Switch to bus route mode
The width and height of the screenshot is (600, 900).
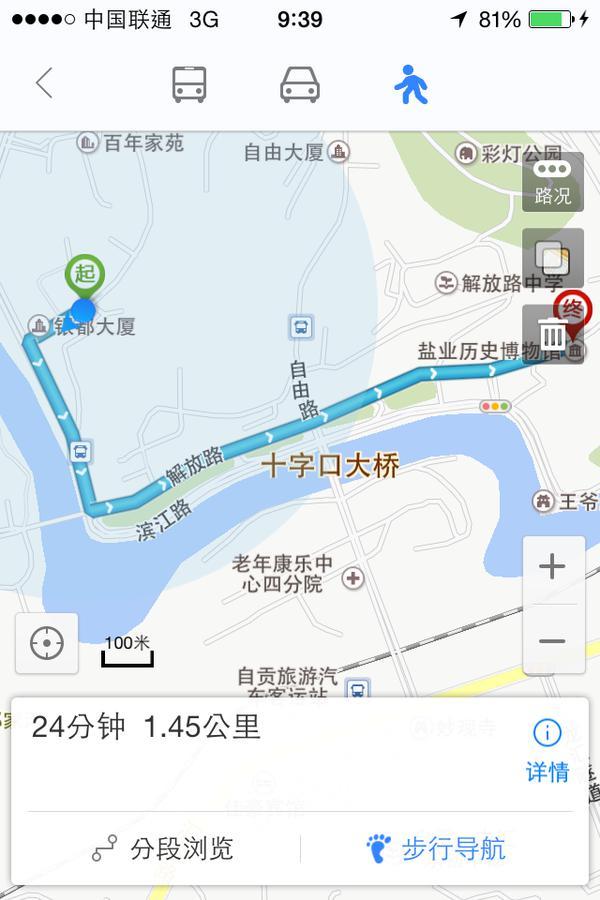[x=189, y=84]
